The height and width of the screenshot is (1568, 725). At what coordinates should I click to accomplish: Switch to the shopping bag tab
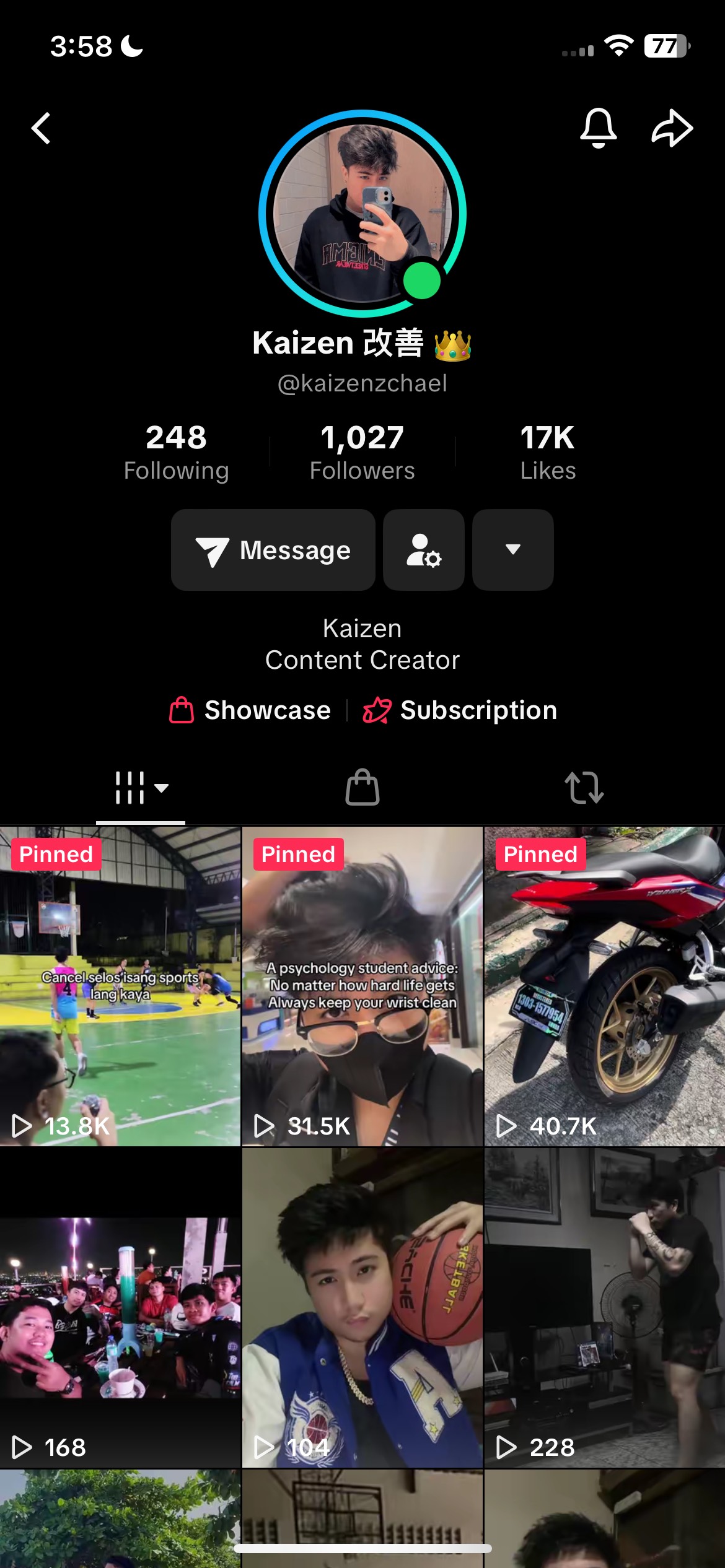(362, 788)
